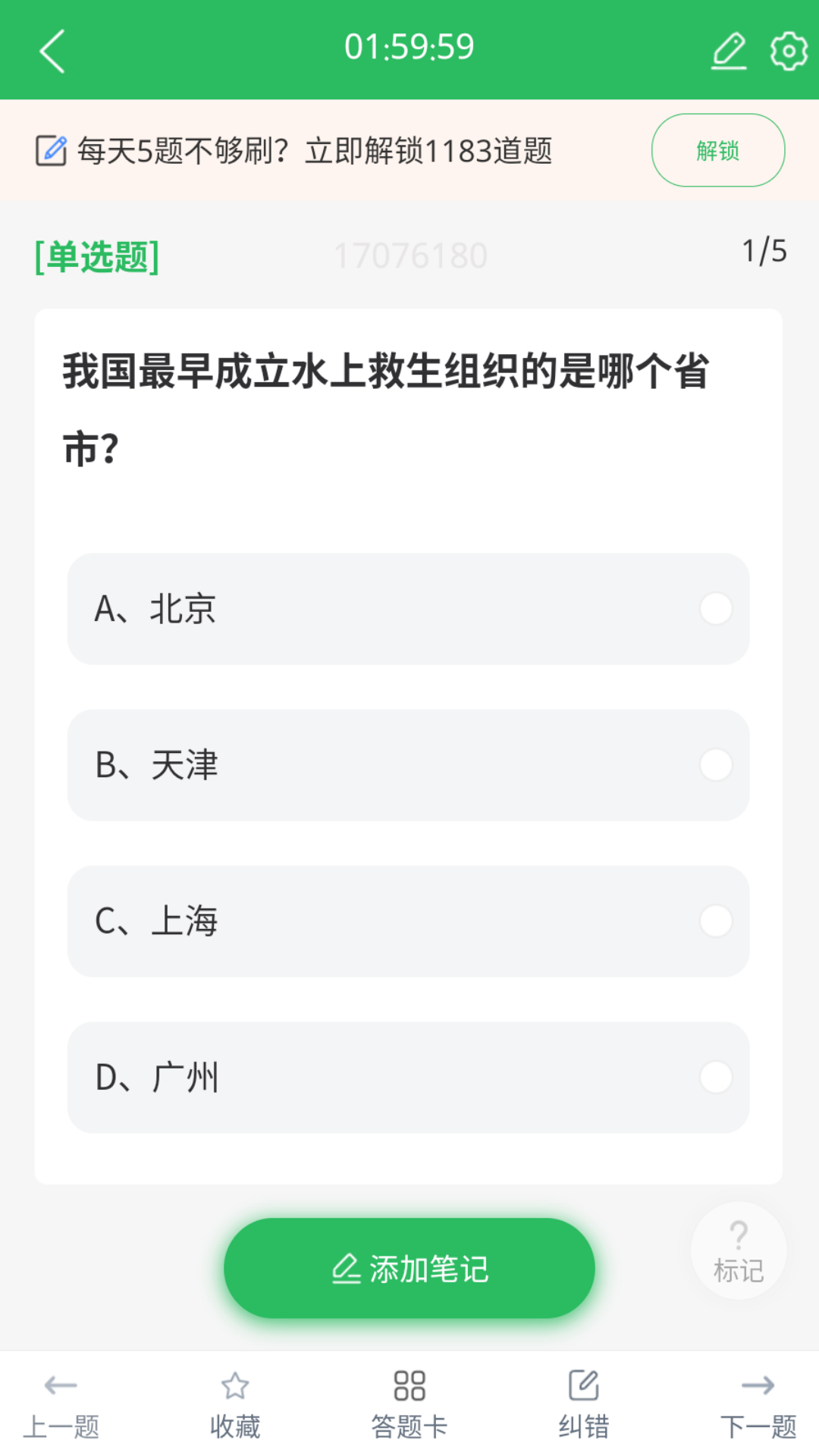Screen dimensions: 819x1456
Task: Open the 答题卡 answer sheet
Action: tap(409, 1404)
